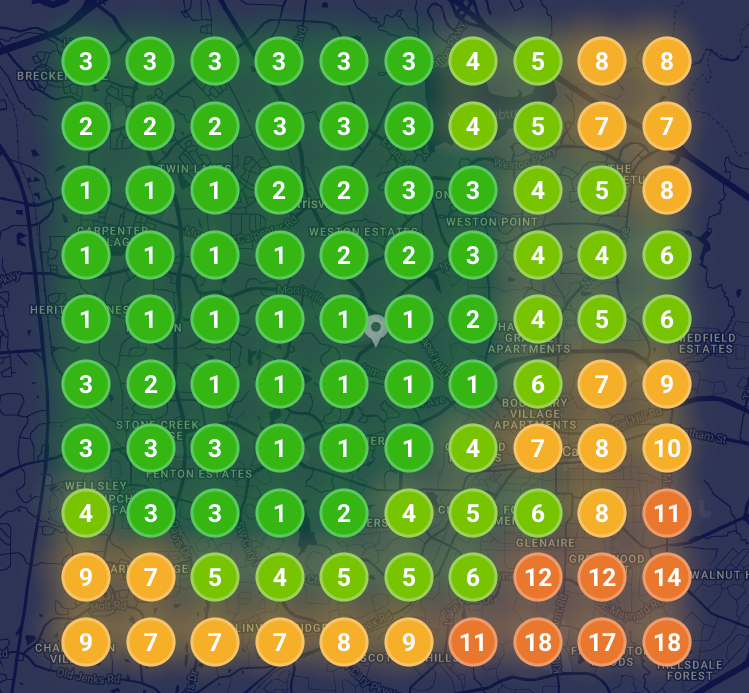The image size is (749, 693).
Task: Tap the grid marker numbered 10
Action: [667, 448]
